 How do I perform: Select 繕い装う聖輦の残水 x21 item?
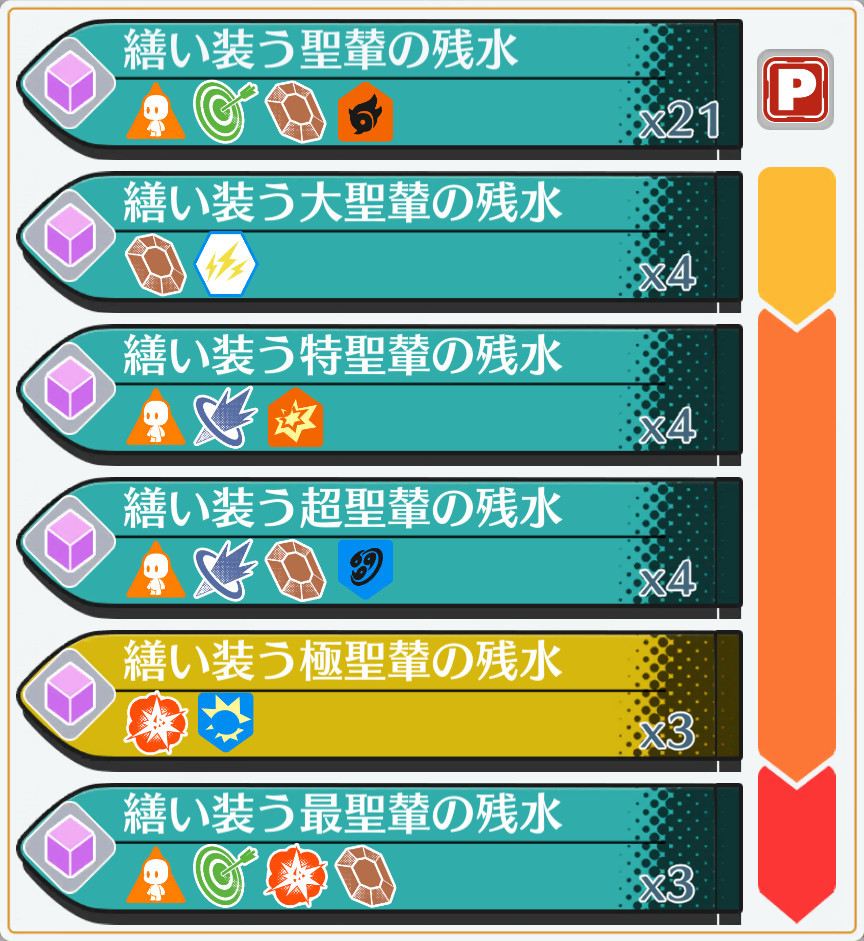380,87
